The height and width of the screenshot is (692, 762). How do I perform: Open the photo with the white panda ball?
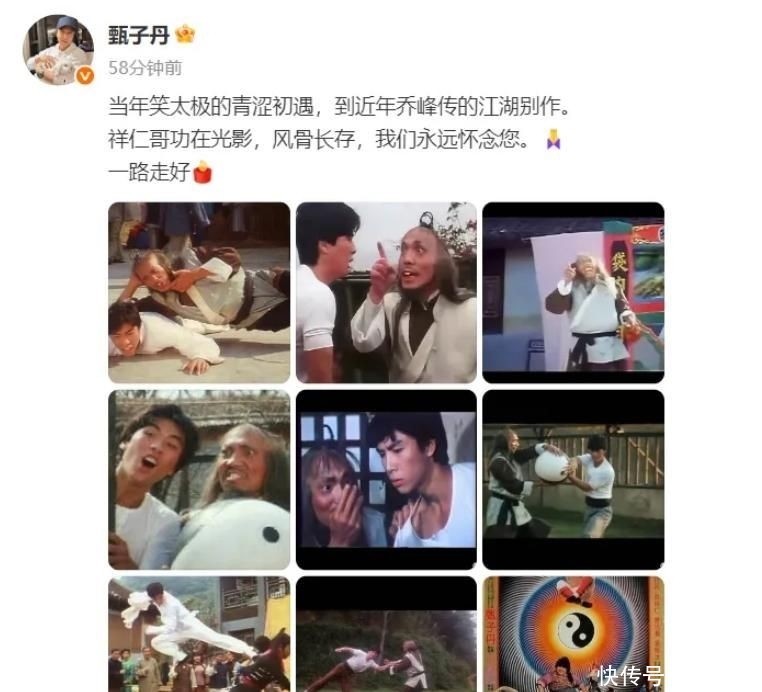pos(199,480)
